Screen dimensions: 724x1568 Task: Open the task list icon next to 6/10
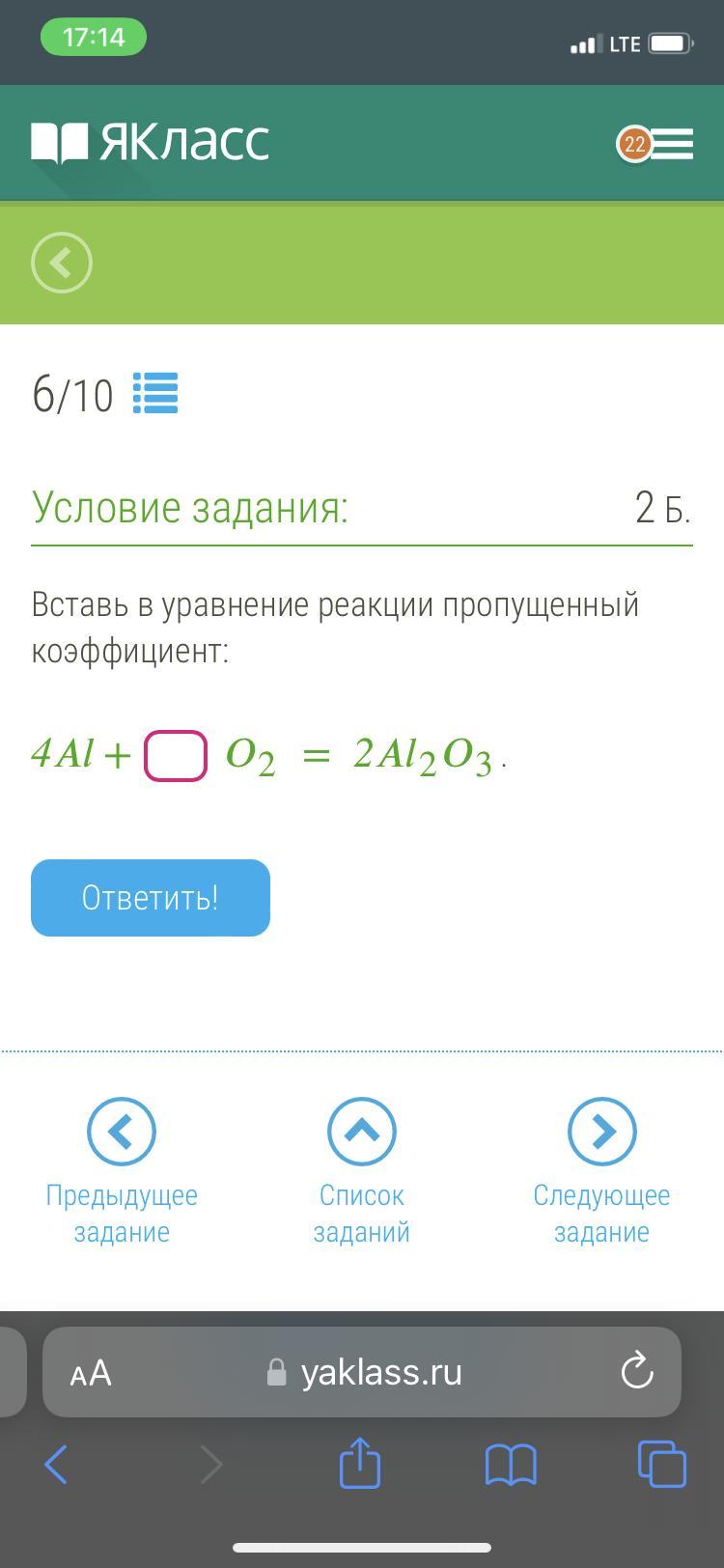pyautogui.click(x=155, y=394)
